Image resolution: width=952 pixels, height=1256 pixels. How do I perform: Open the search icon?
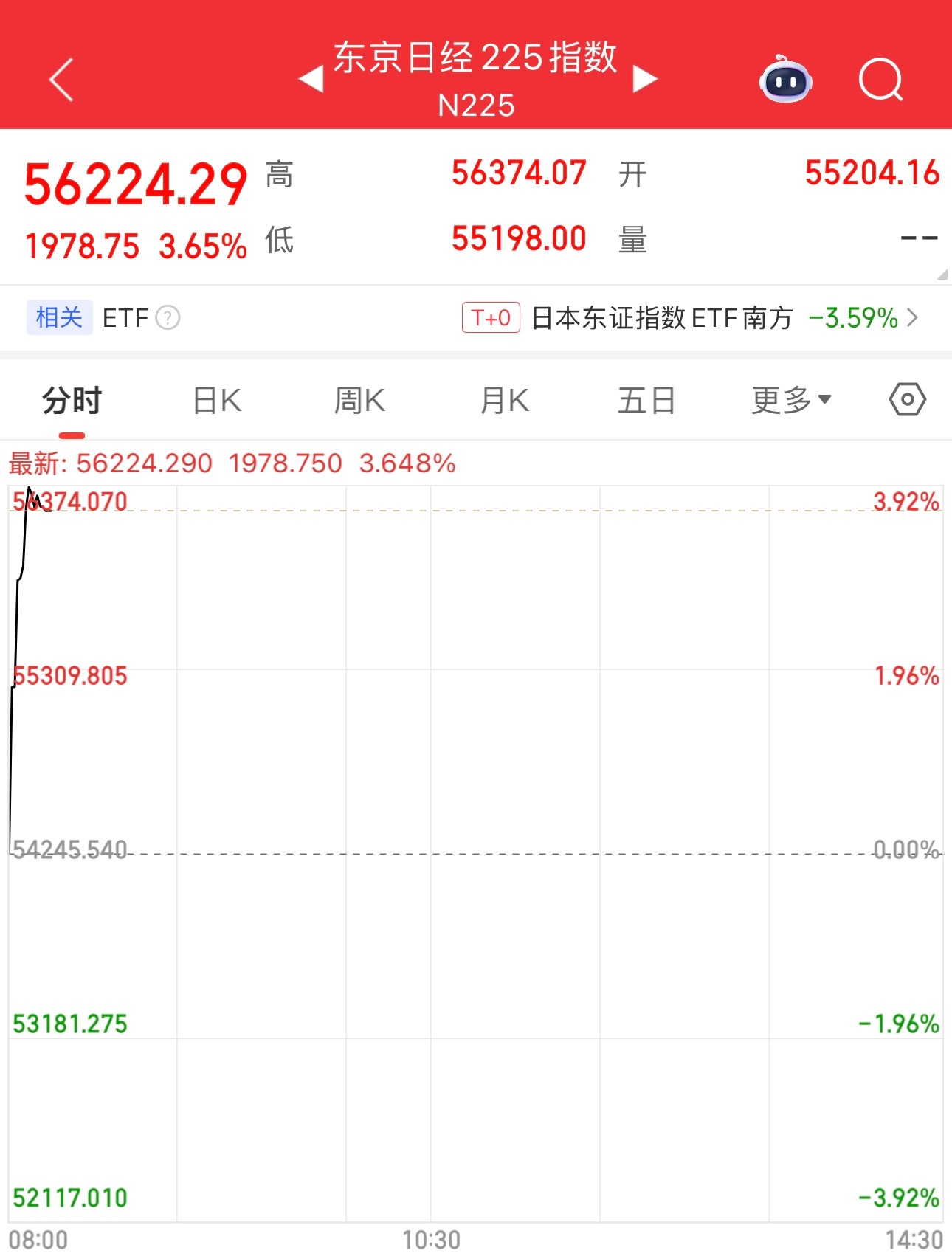tap(881, 81)
